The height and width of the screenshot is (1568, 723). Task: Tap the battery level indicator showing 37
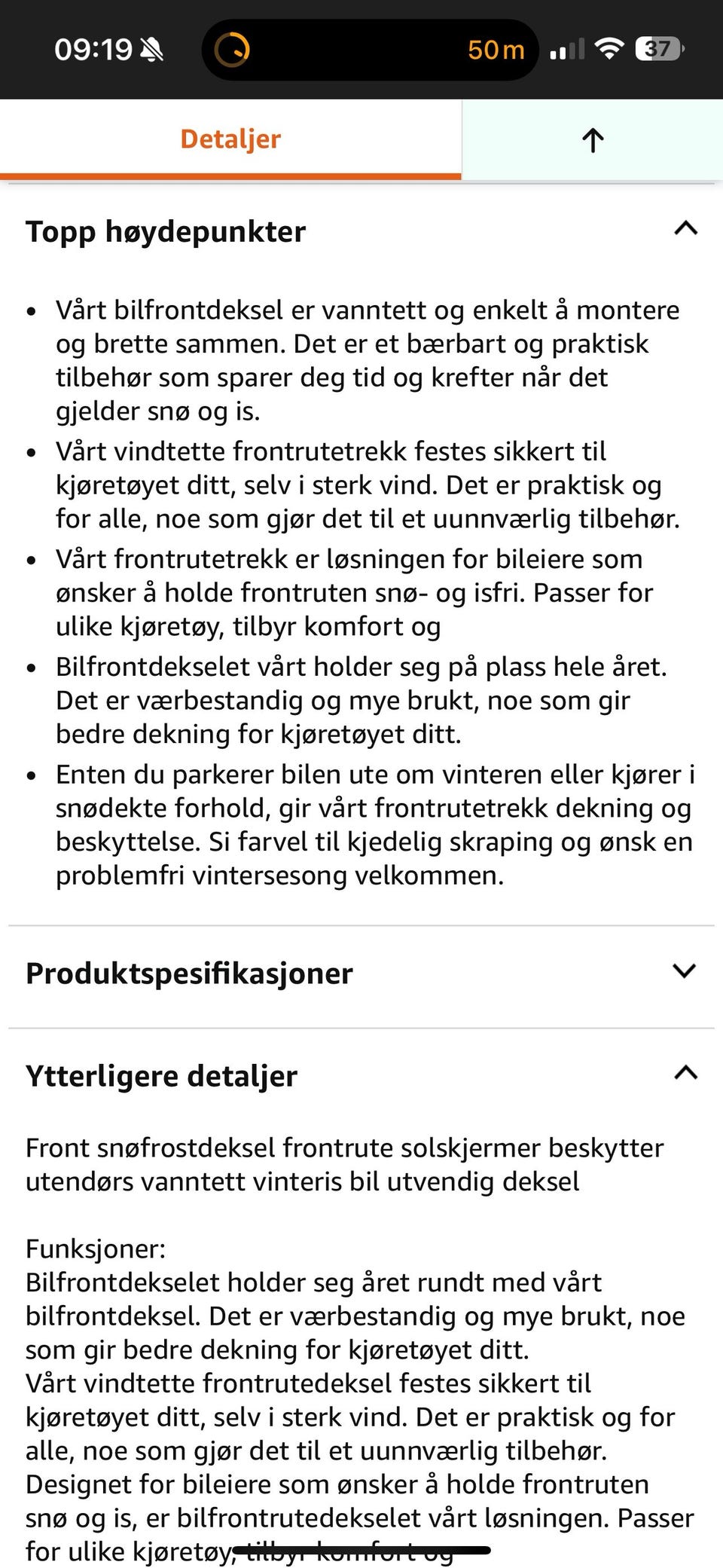658,49
